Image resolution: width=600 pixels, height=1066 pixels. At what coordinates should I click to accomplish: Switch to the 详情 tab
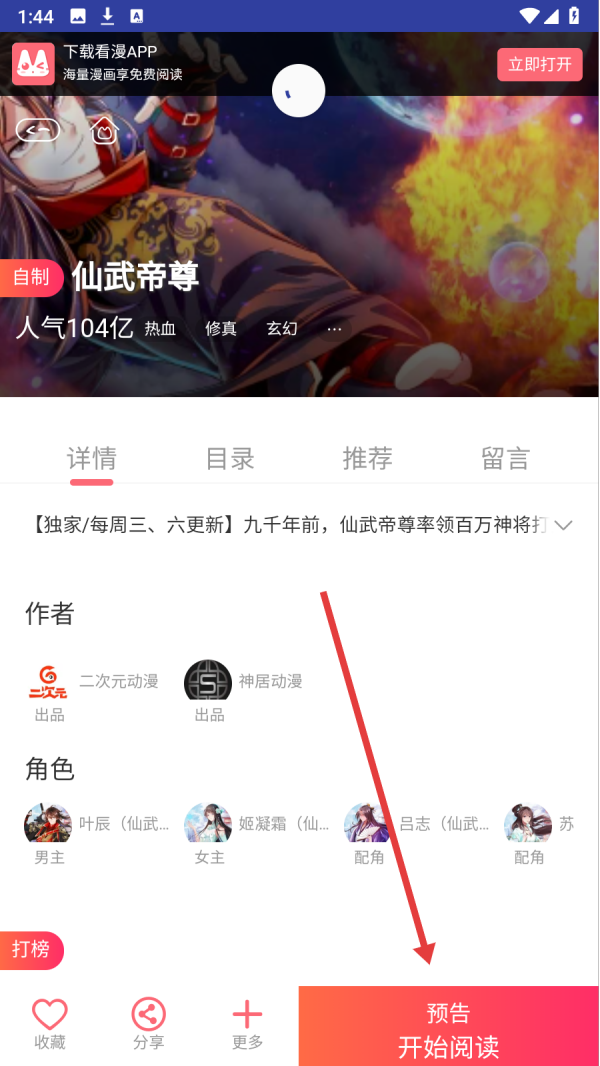(x=91, y=459)
